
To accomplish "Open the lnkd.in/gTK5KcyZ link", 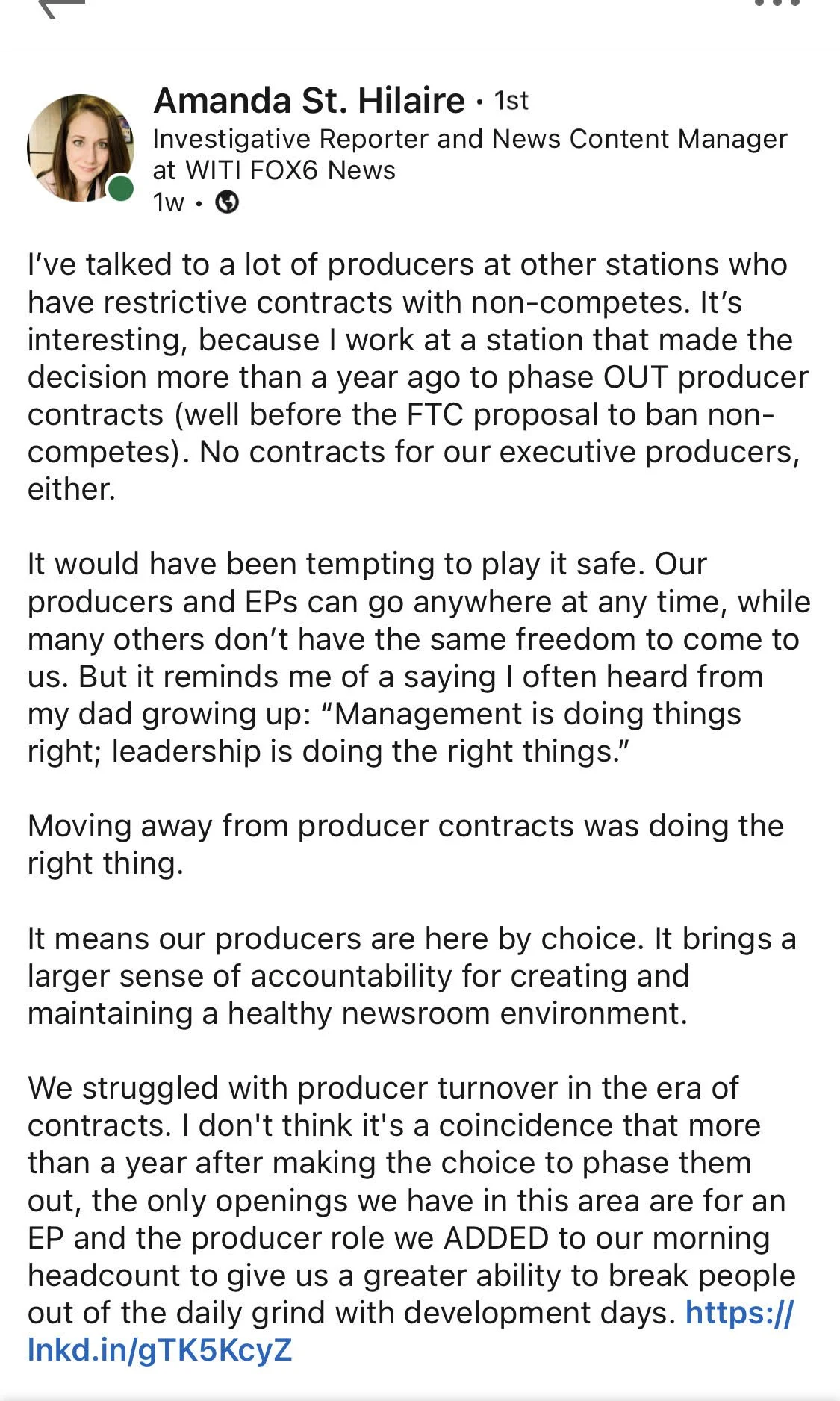I will point(410,1332).
